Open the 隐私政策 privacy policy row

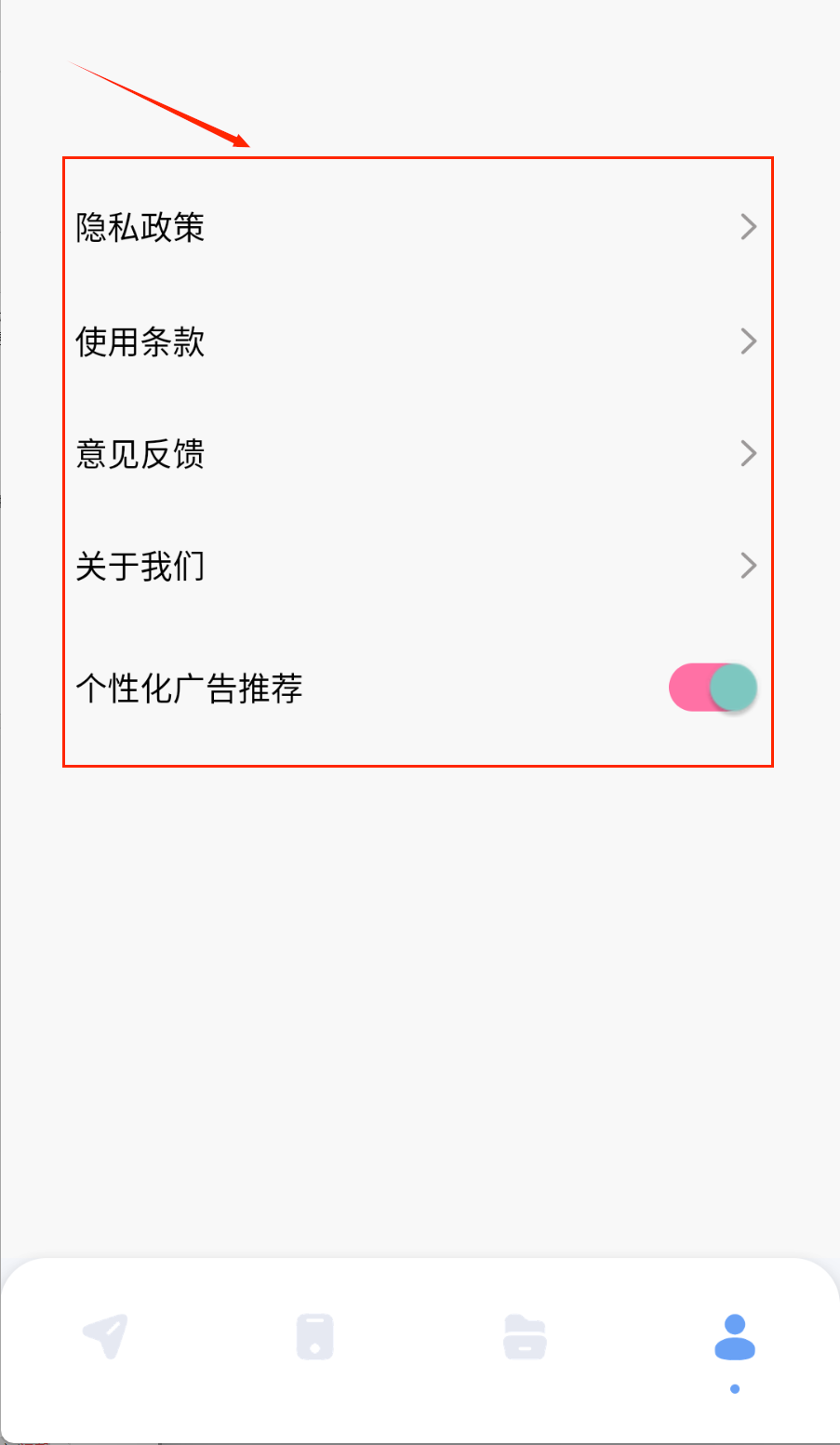tap(417, 227)
